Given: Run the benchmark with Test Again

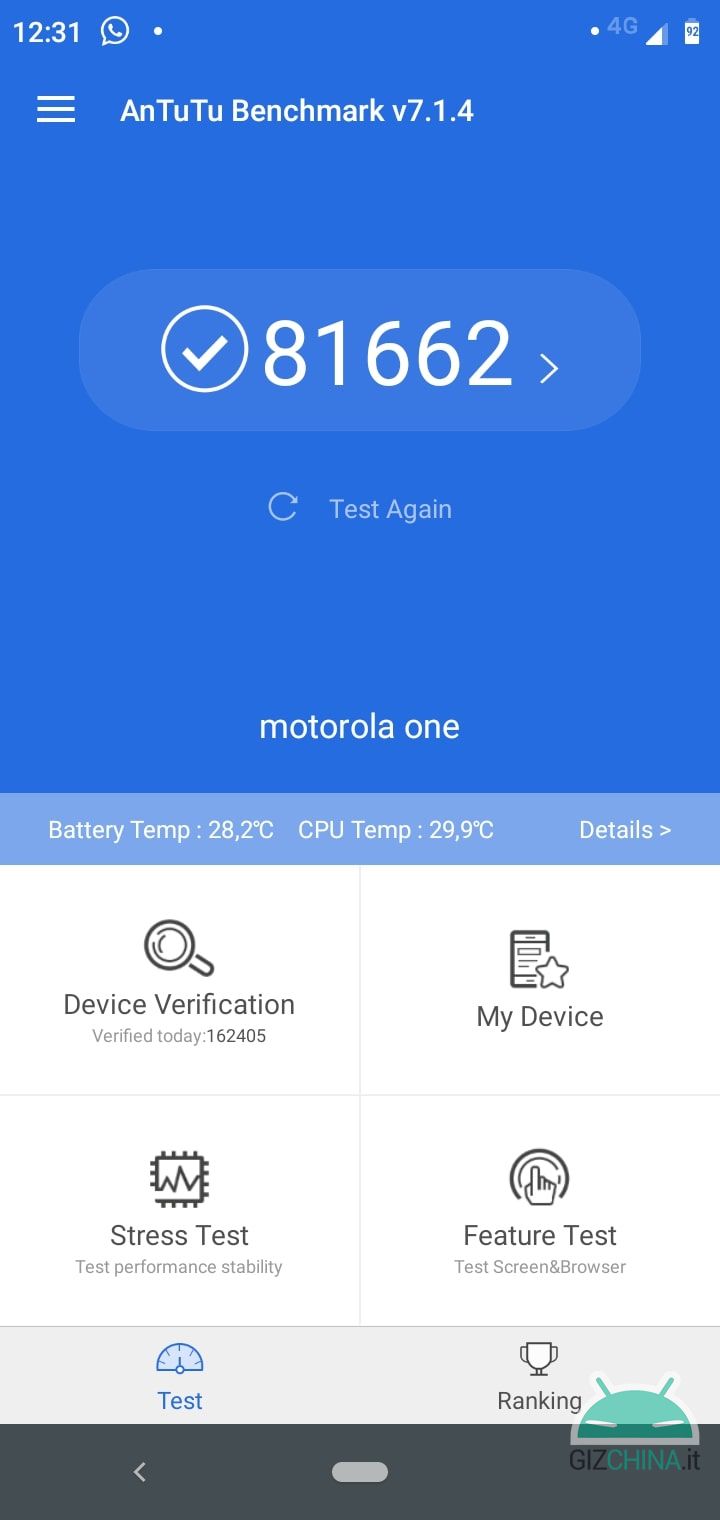Looking at the screenshot, I should point(360,508).
